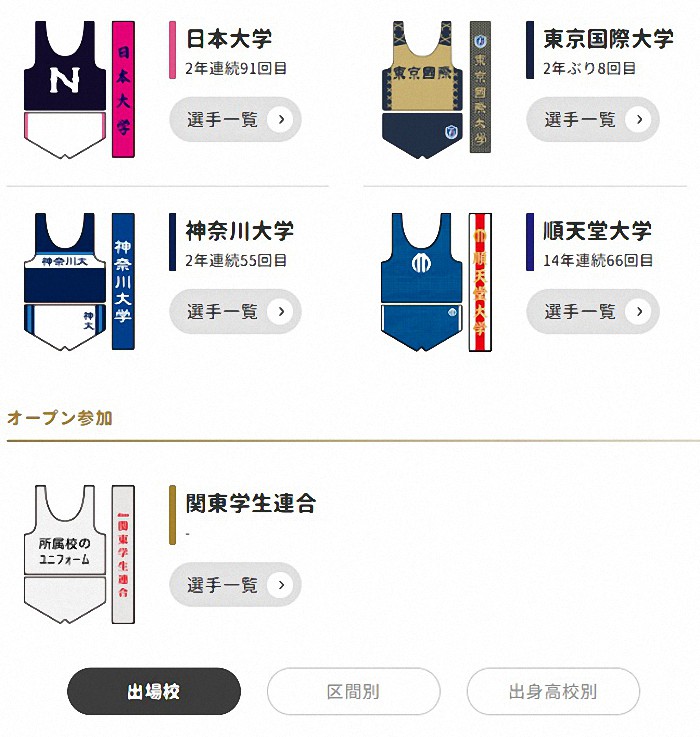Show 選手一覧 for 関東学生連合

tap(235, 585)
